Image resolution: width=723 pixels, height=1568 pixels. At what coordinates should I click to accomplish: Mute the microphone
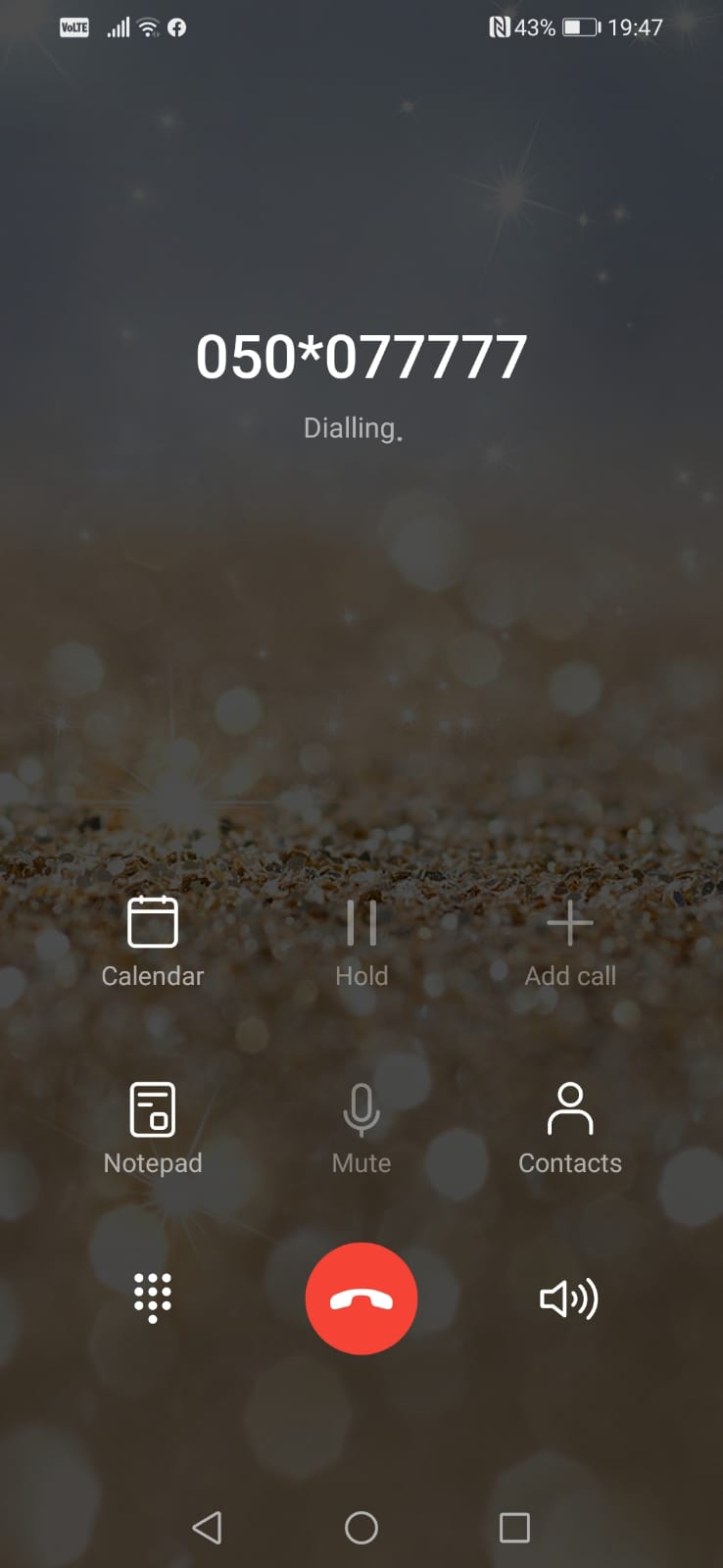tap(361, 1127)
